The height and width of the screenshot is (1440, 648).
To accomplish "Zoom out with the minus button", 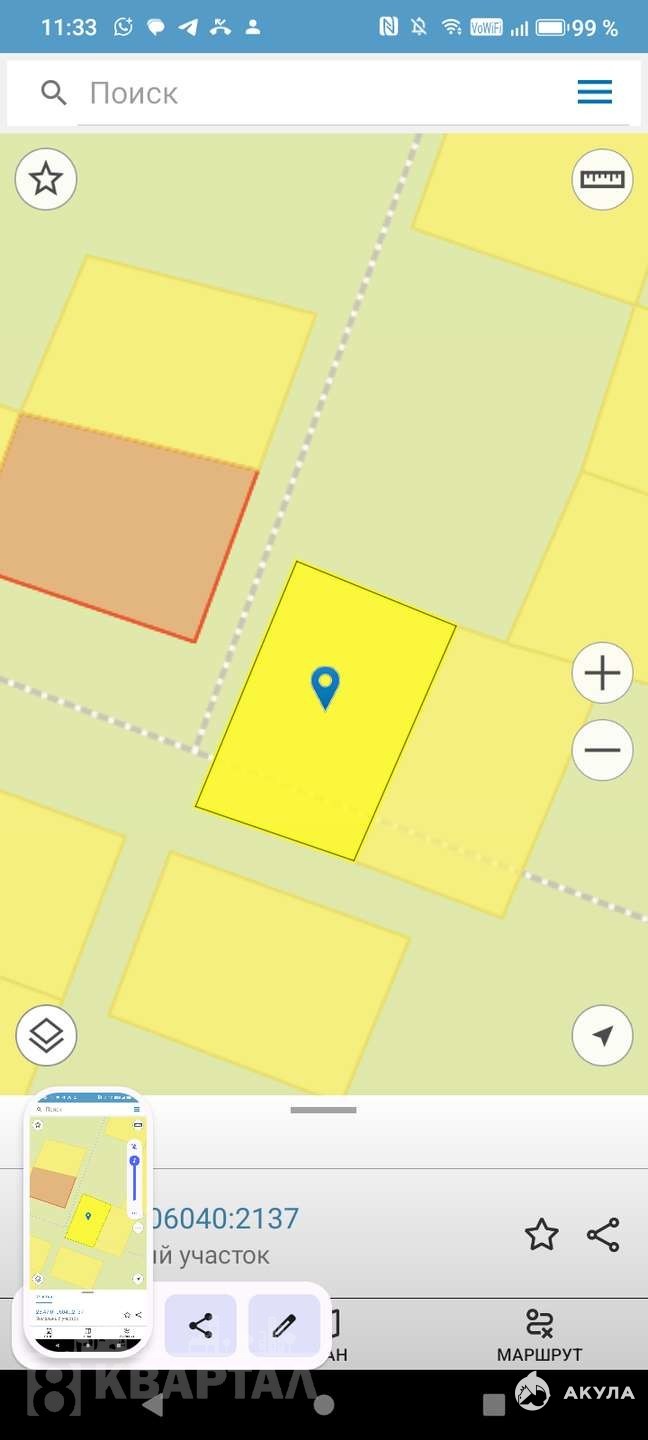I will (x=602, y=751).
